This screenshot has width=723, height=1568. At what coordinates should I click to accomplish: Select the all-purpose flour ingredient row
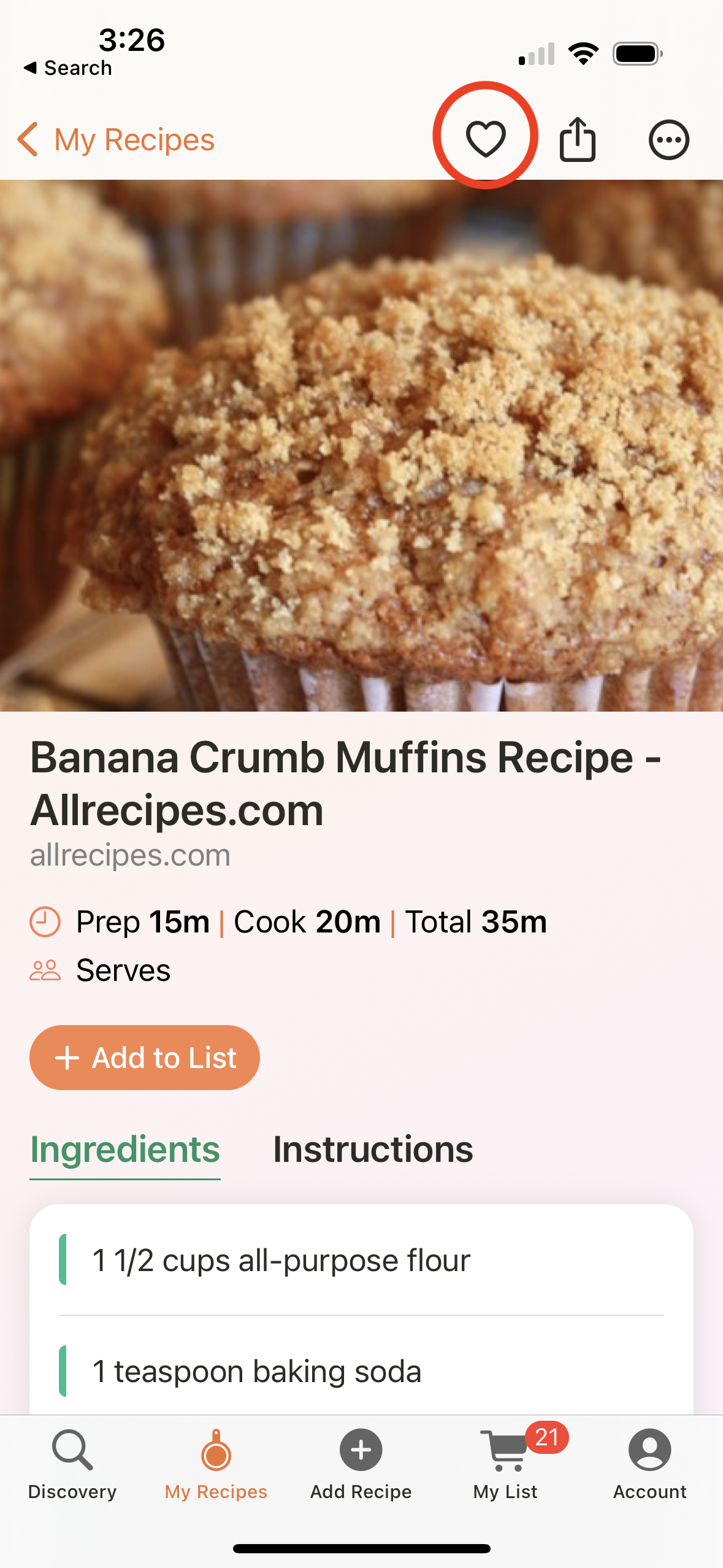point(361,1260)
